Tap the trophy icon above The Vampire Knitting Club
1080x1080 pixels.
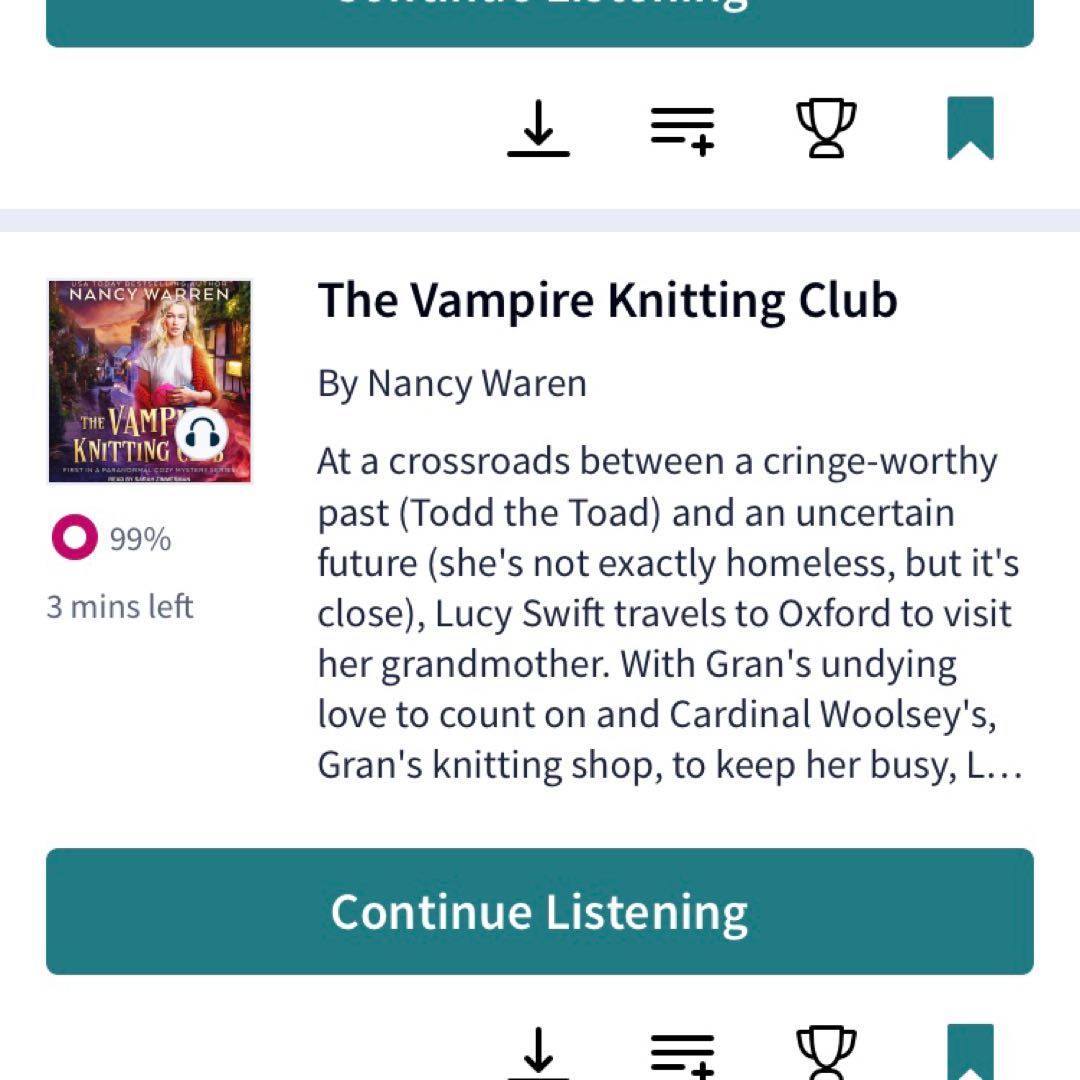[x=826, y=129]
